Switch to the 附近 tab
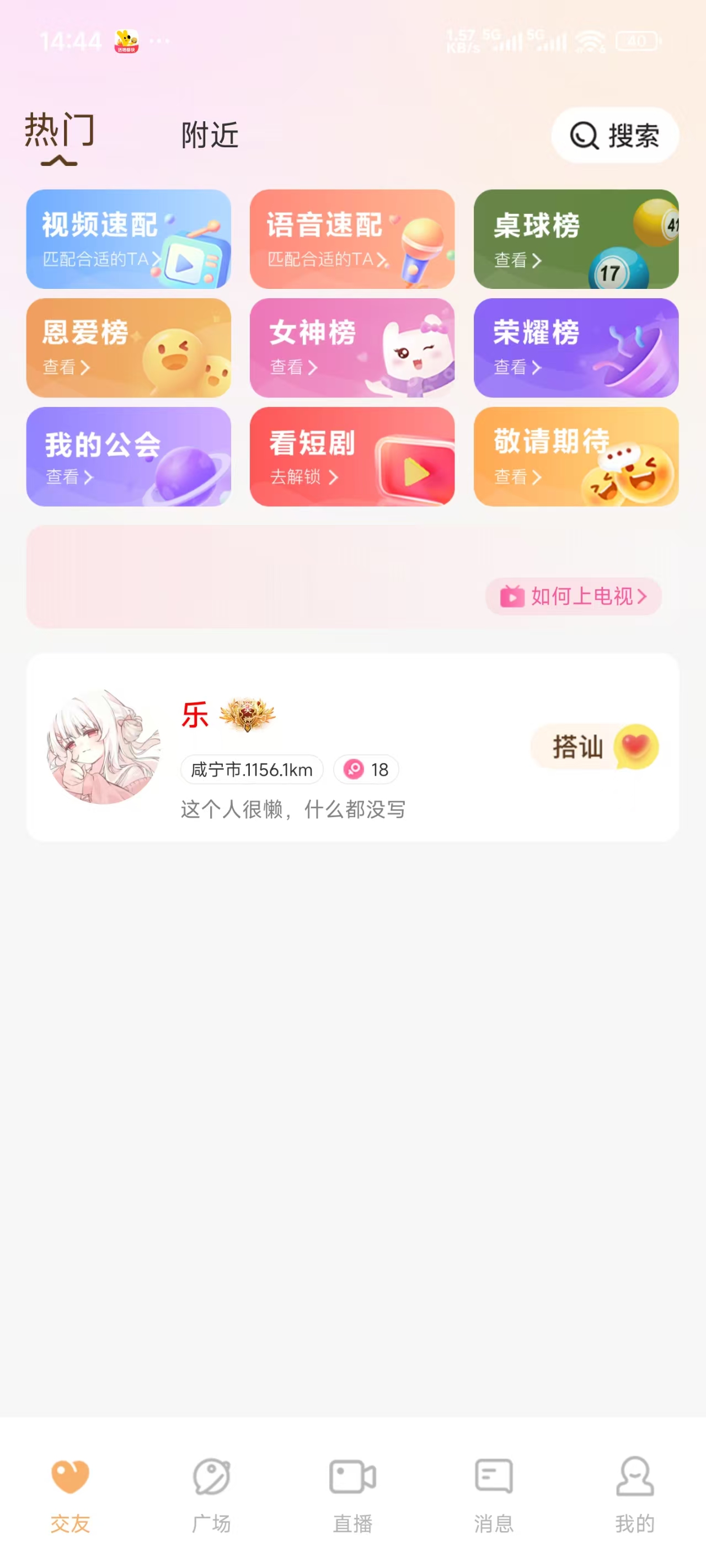Viewport: 706px width, 1568px height. pyautogui.click(x=210, y=135)
